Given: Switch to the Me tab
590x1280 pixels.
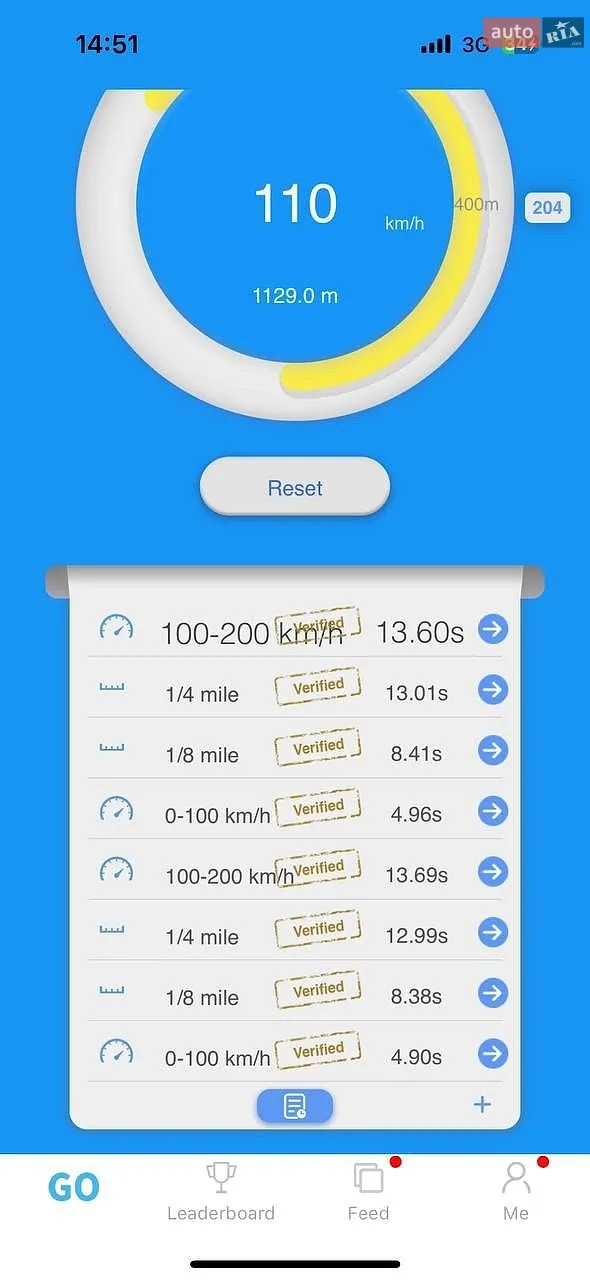Looking at the screenshot, I should coord(516,1192).
